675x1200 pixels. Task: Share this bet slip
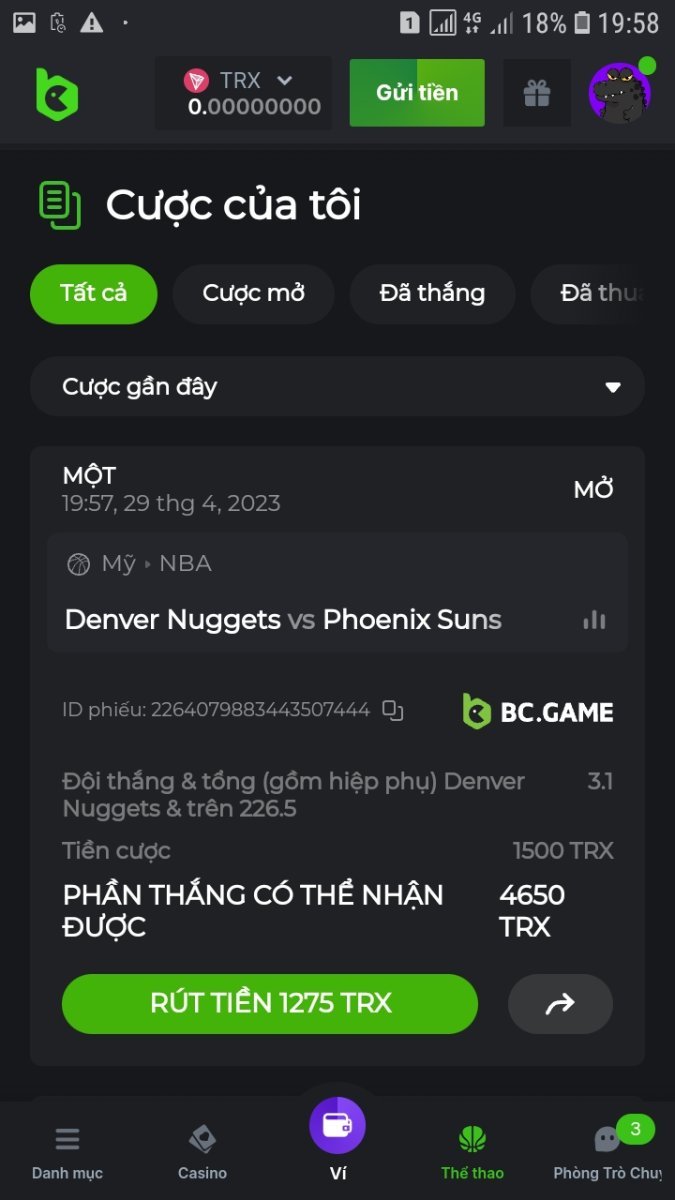click(x=560, y=1003)
